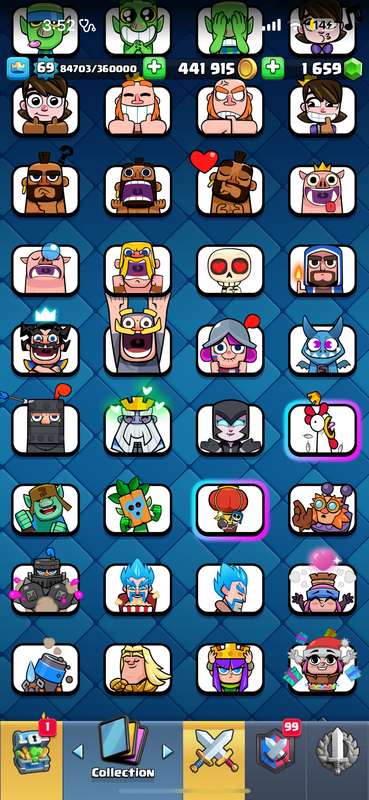This screenshot has width=369, height=800.
Task: Buy experience with the plus beside 84703/360000
Action: click(x=154, y=68)
